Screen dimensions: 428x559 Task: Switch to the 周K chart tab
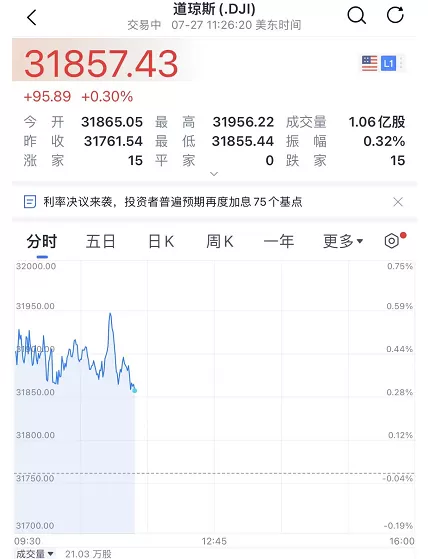click(220, 242)
